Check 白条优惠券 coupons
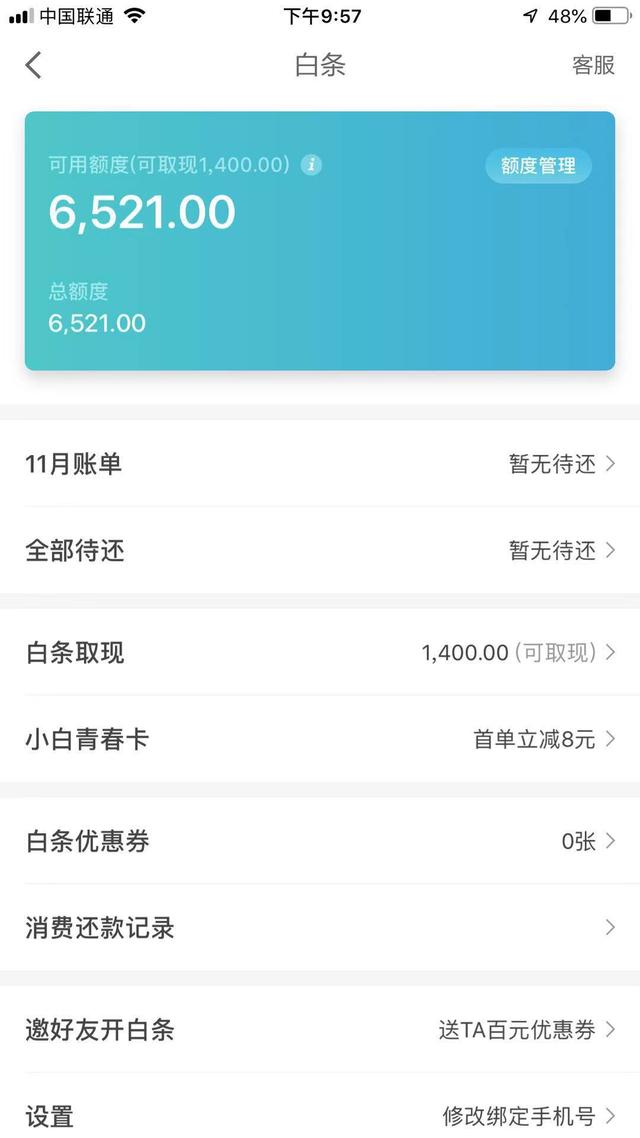This screenshot has width=640, height=1138. point(320,841)
